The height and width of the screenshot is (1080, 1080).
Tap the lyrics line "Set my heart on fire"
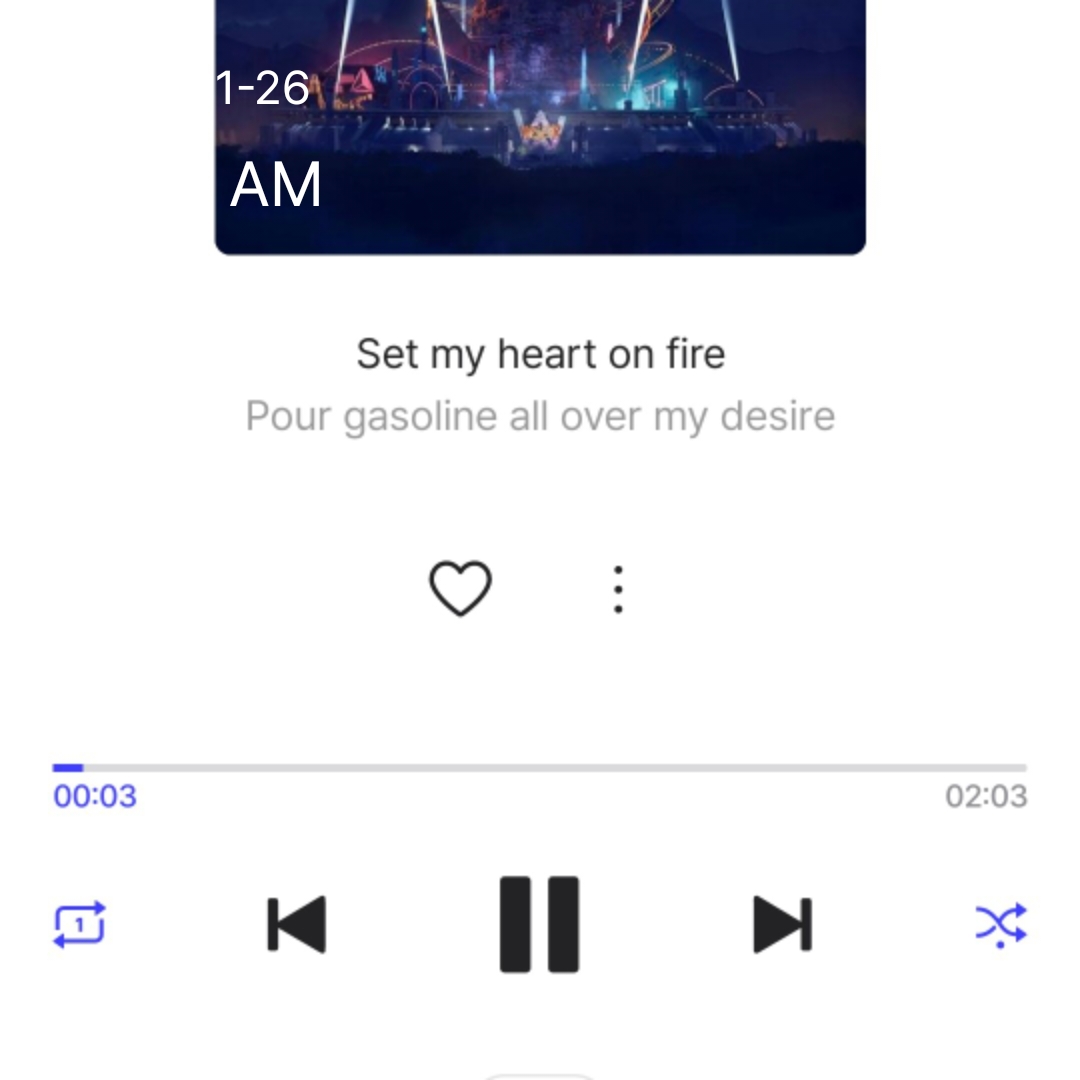click(540, 354)
